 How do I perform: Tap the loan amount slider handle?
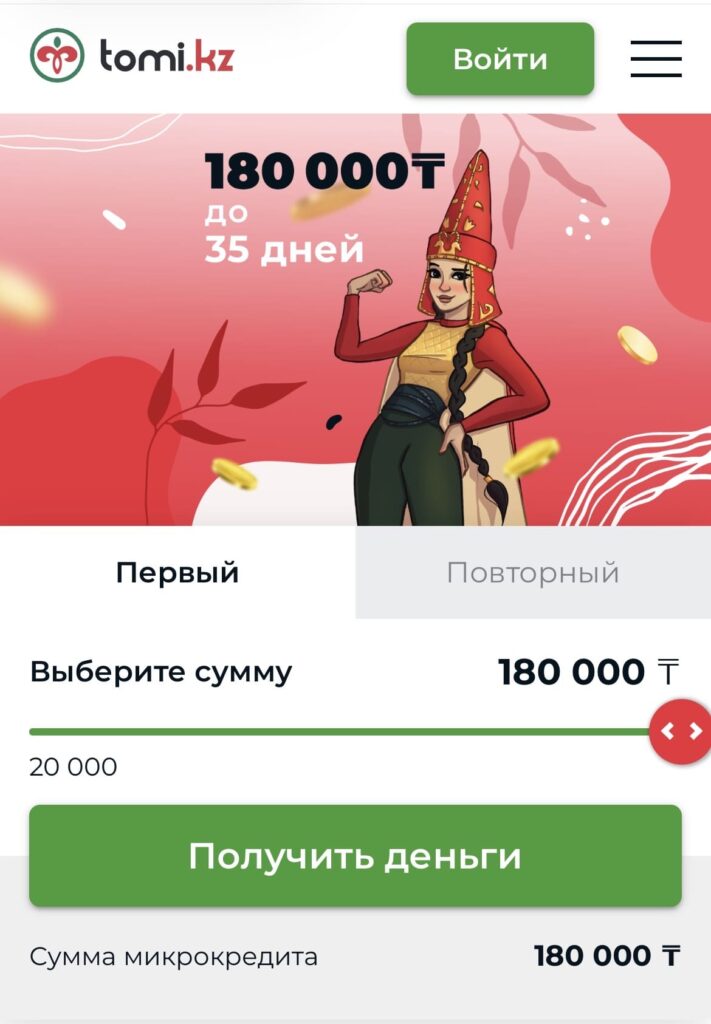(x=680, y=732)
